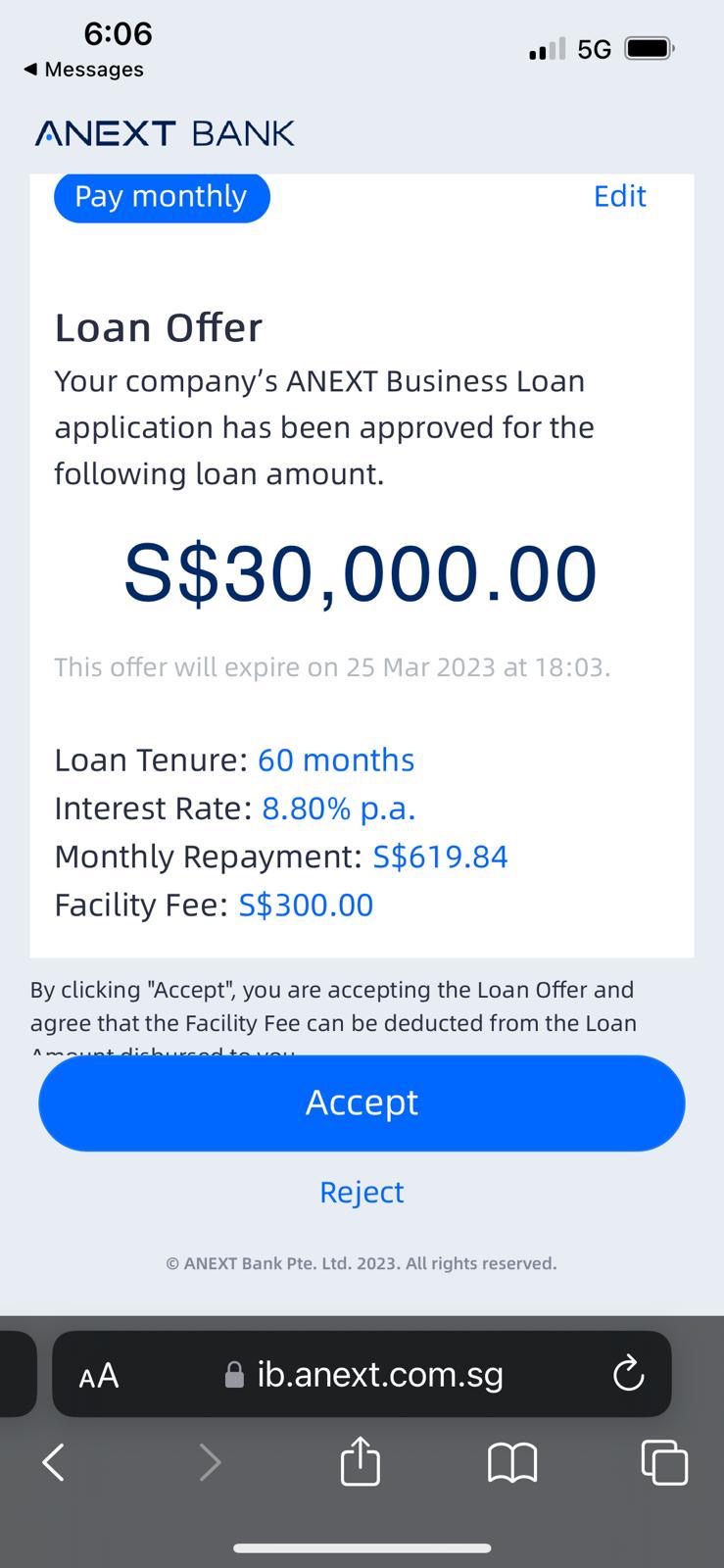
Task: Reject the loan offer
Action: (x=362, y=1192)
